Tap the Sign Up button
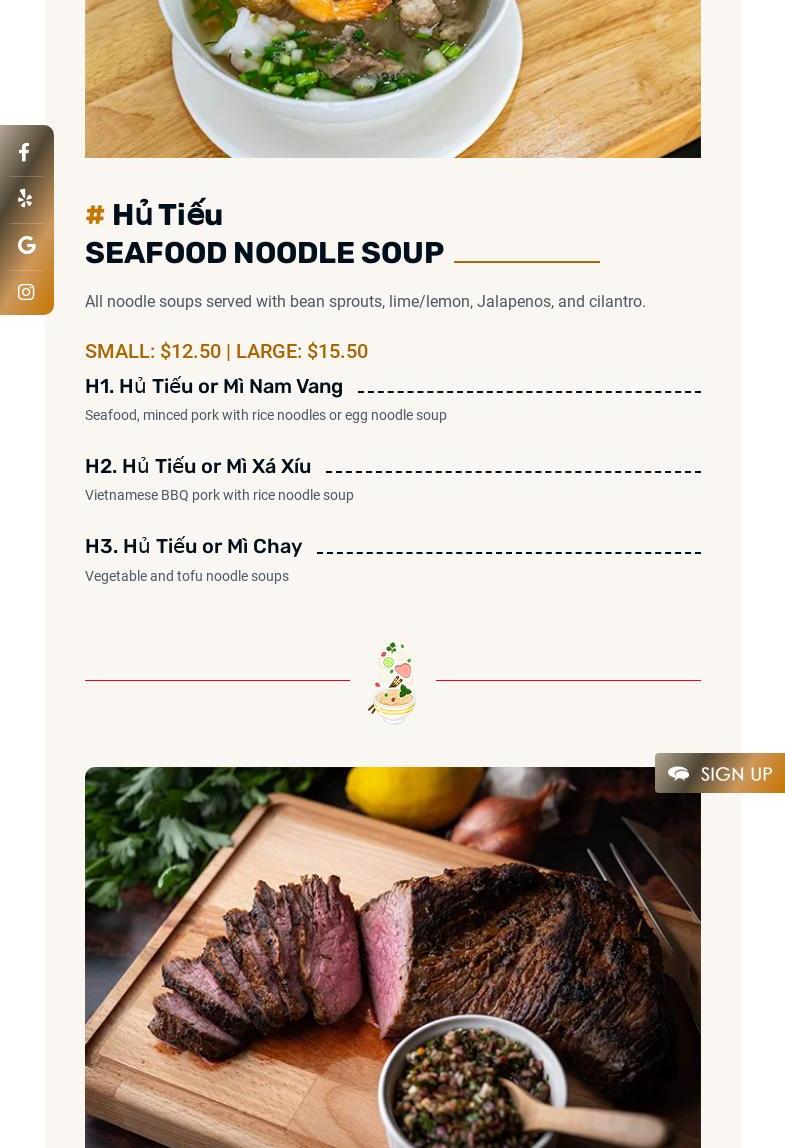 point(720,773)
